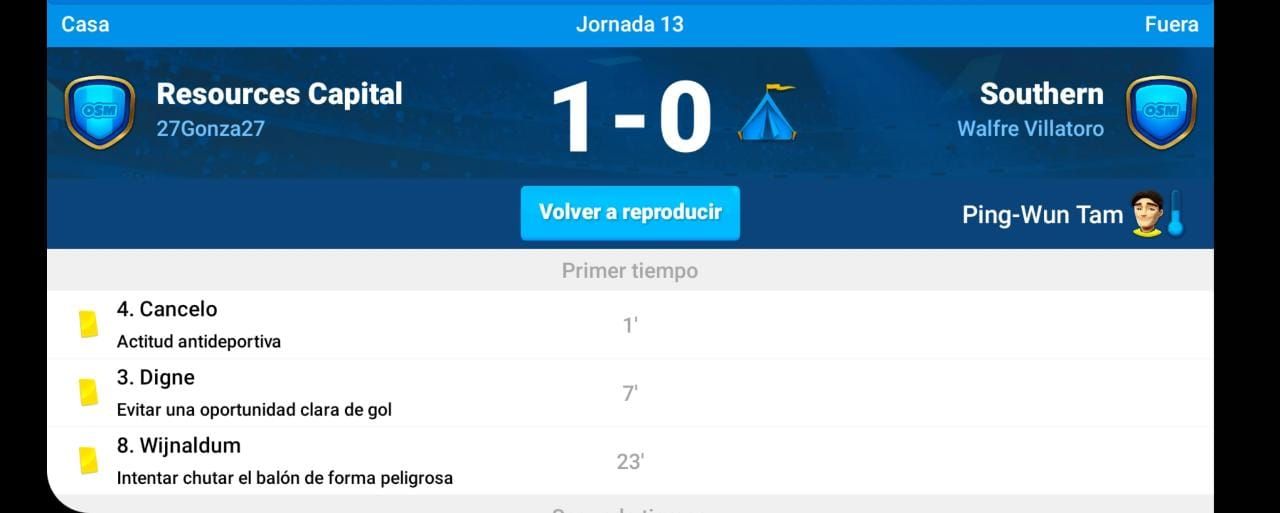Tap the training camp tent icon
The width and height of the screenshot is (1280, 513).
pos(767,112)
